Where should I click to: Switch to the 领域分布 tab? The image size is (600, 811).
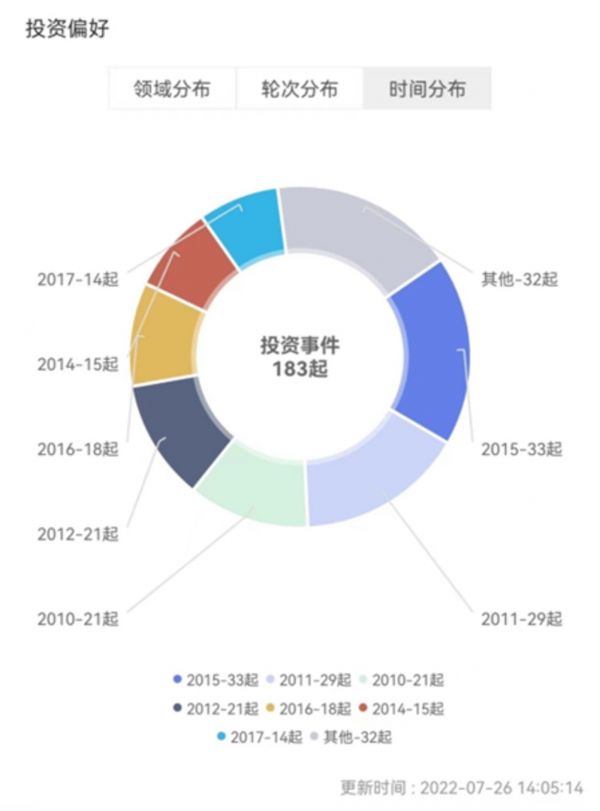172,89
